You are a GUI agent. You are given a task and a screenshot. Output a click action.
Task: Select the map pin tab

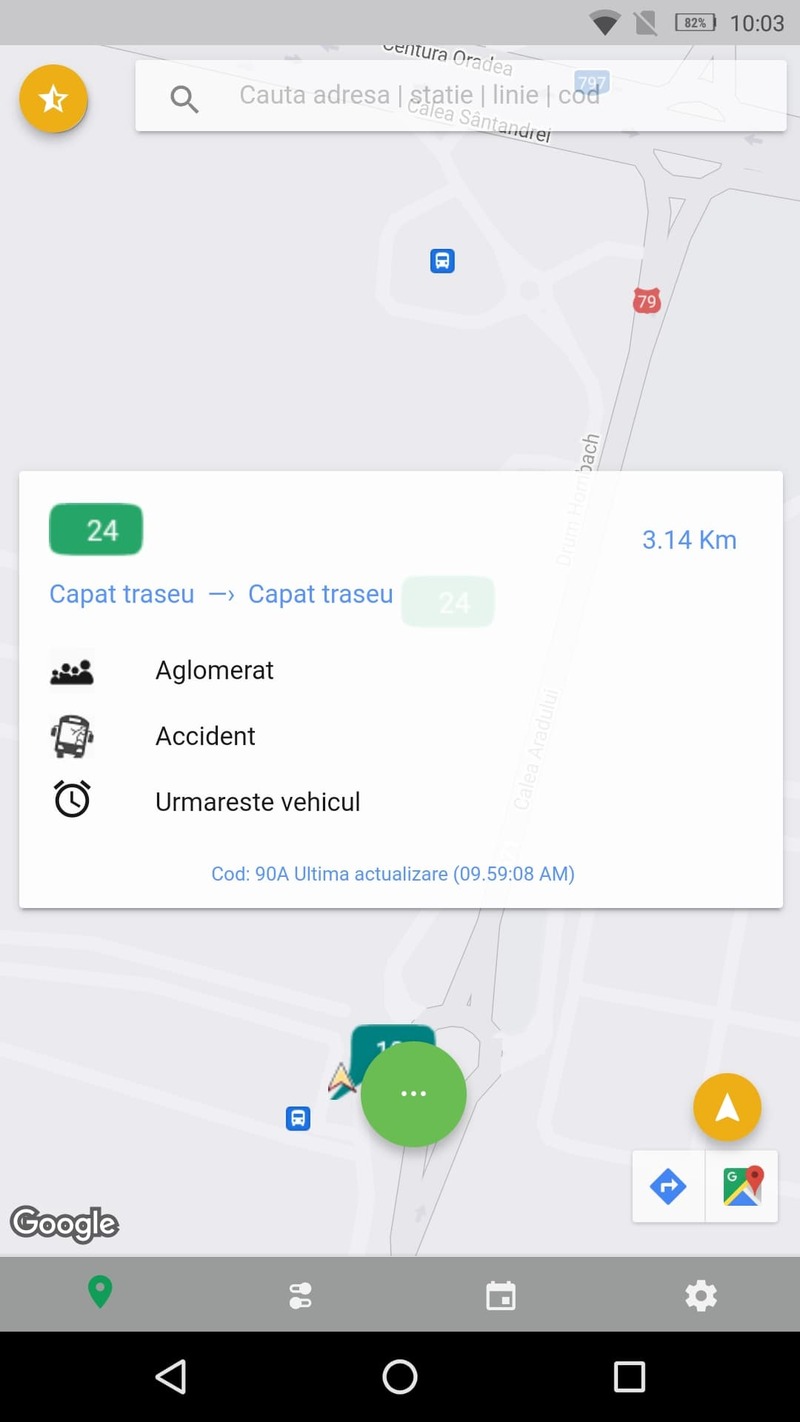tap(99, 1293)
